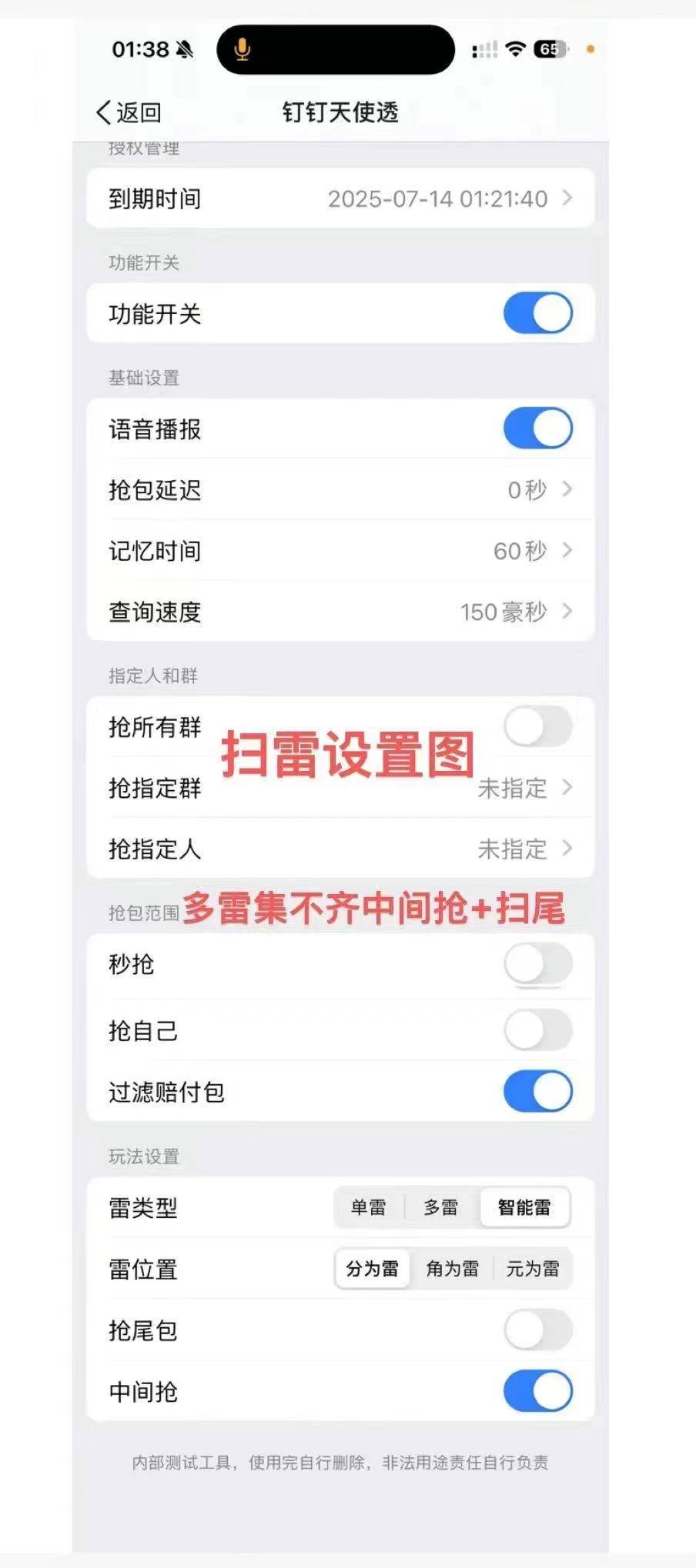Select 单雷 as the 雷类型
The width and height of the screenshot is (696, 1568).
coord(368,1207)
